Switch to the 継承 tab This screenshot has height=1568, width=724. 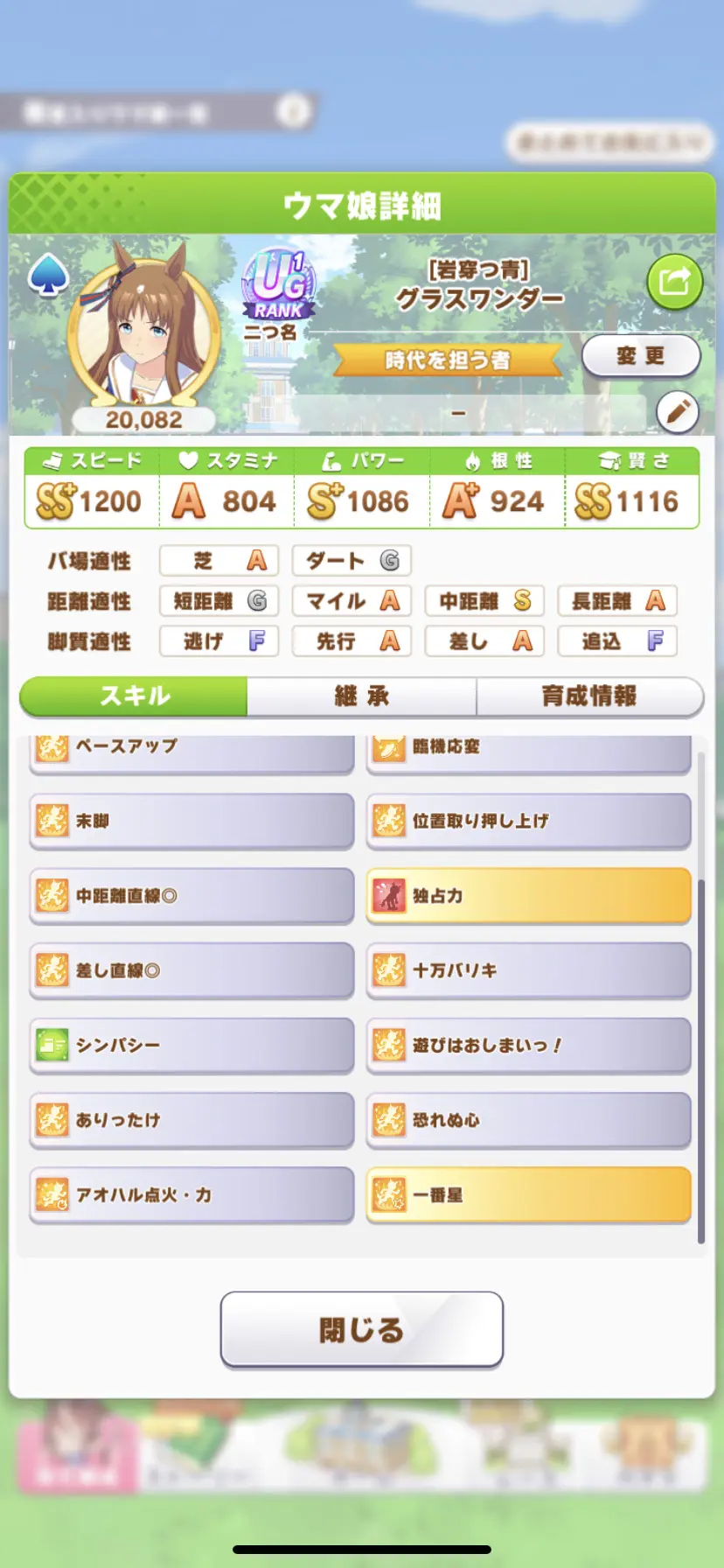pos(361,696)
